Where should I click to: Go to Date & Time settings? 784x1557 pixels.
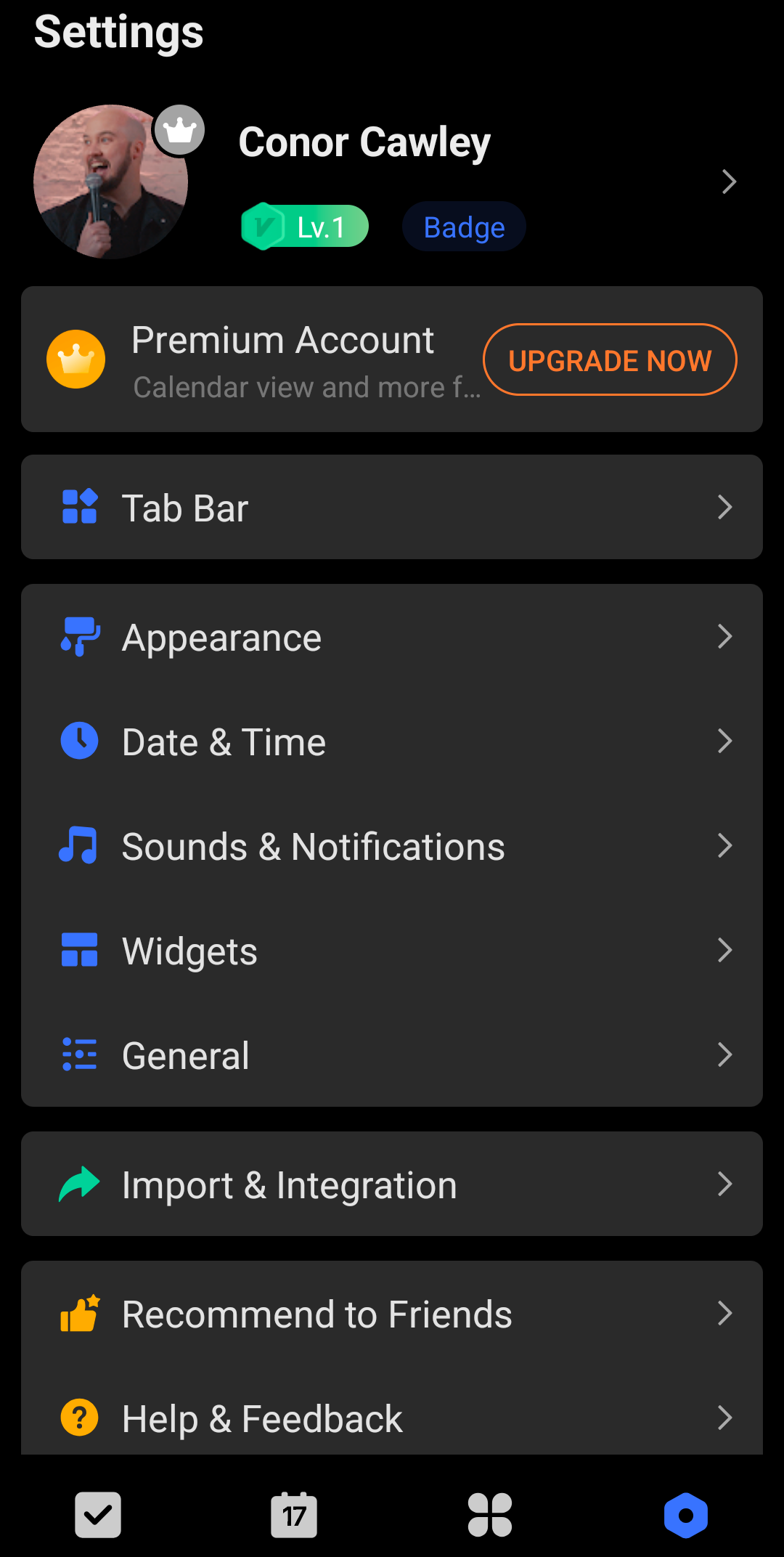tap(392, 741)
